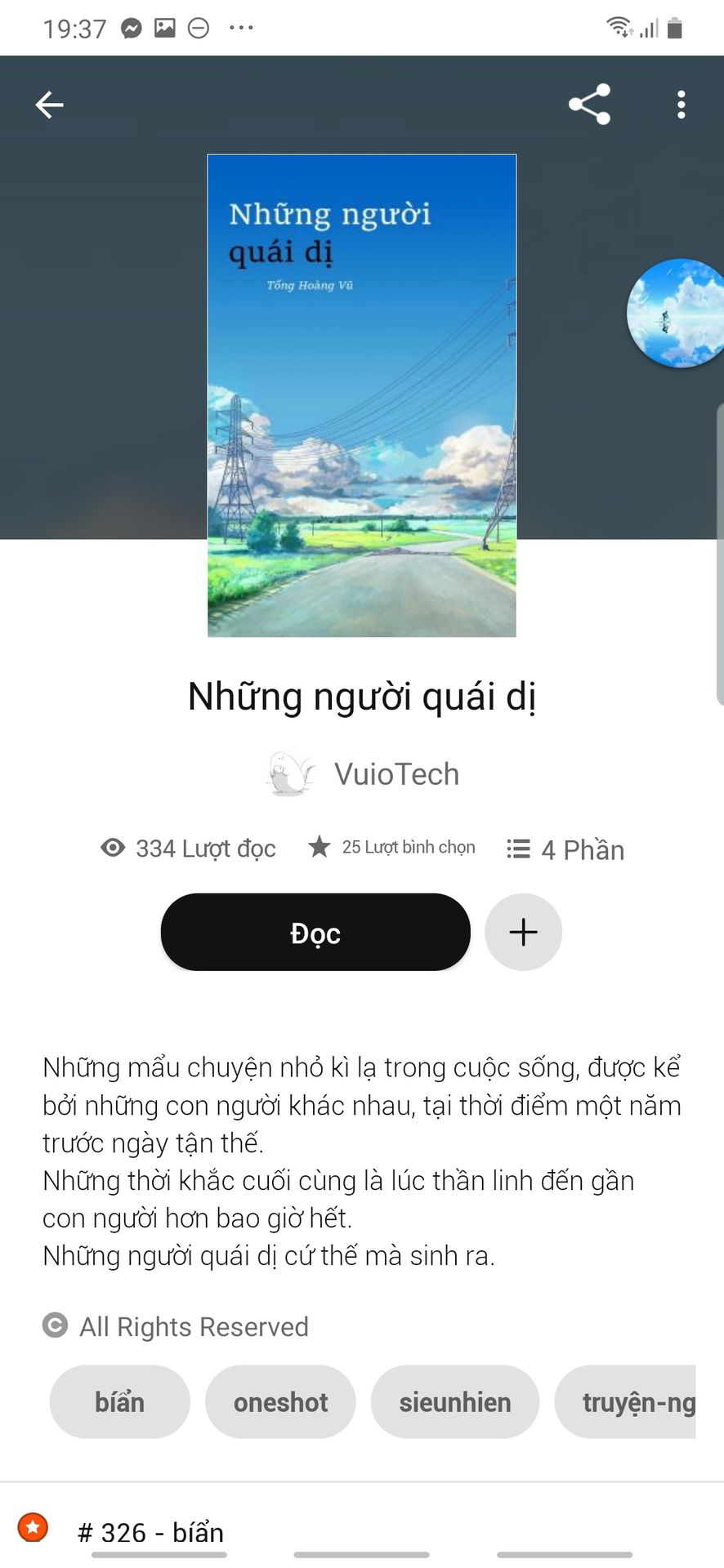The height and width of the screenshot is (1568, 724).
Task: Go back using the arrow icon
Action: point(50,105)
